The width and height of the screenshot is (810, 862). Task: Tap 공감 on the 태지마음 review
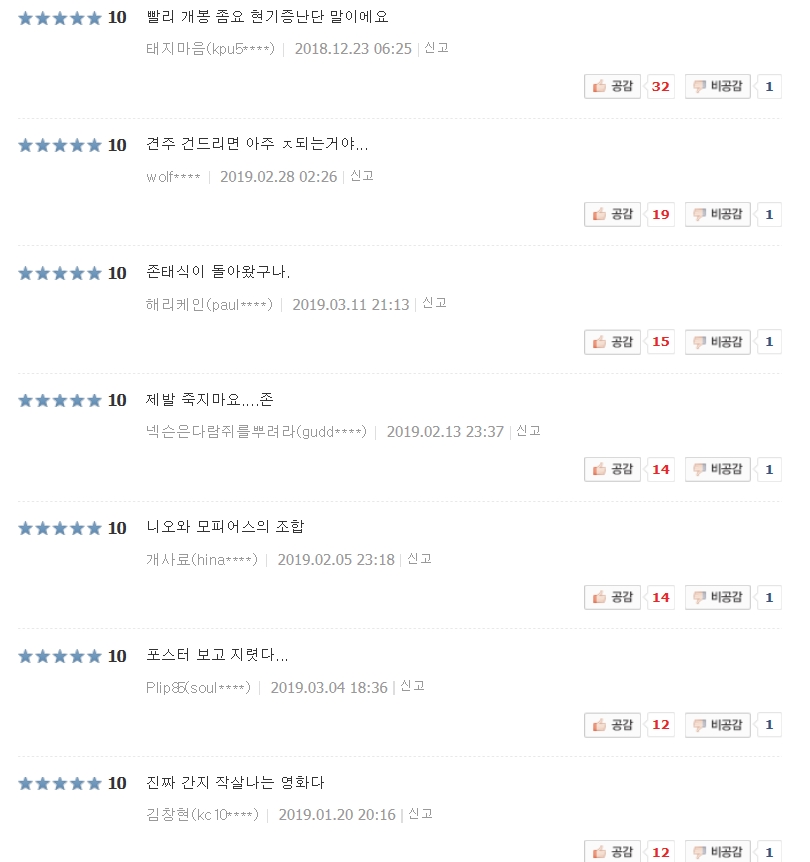612,86
